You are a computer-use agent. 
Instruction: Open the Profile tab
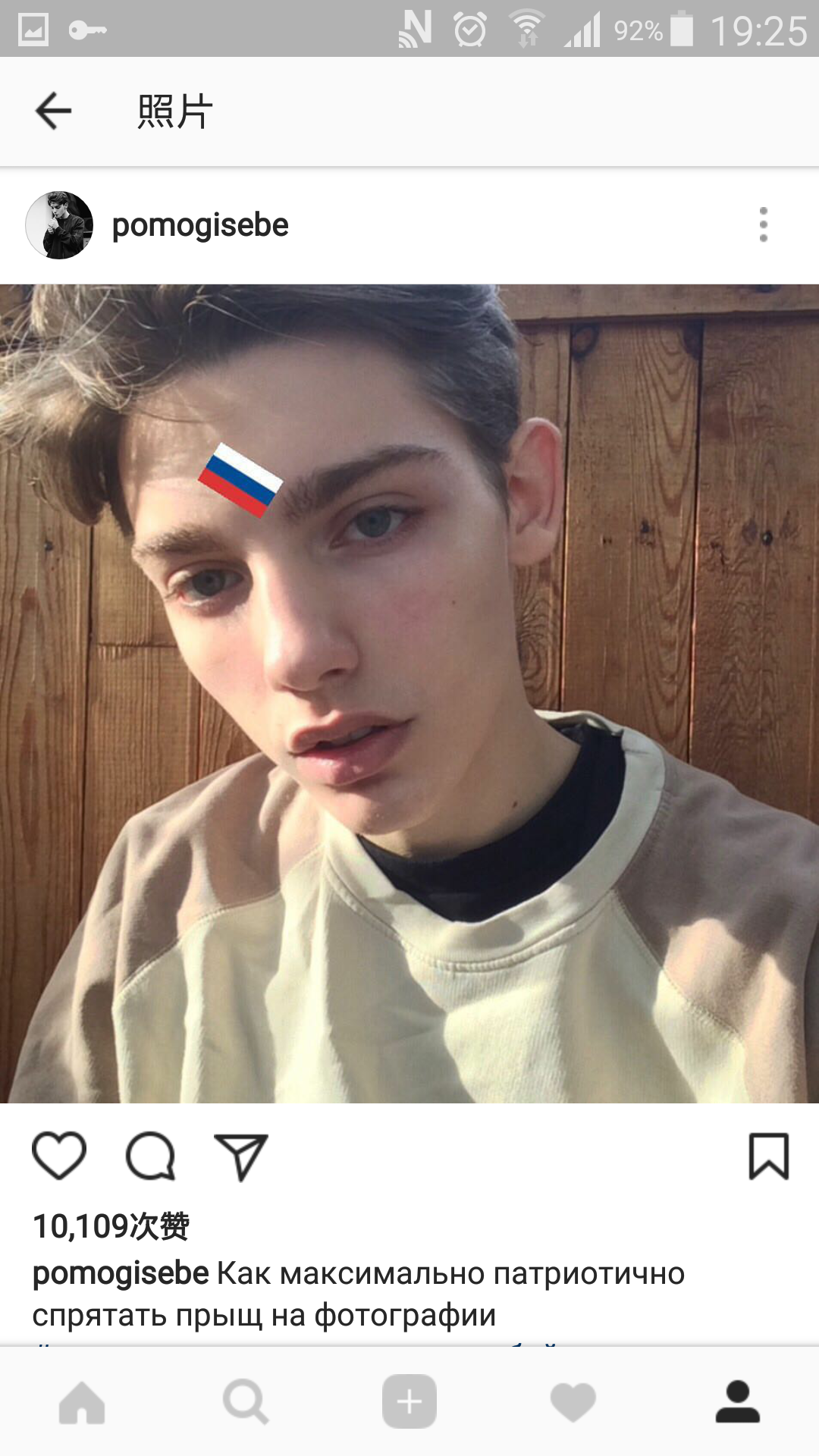point(737,1401)
